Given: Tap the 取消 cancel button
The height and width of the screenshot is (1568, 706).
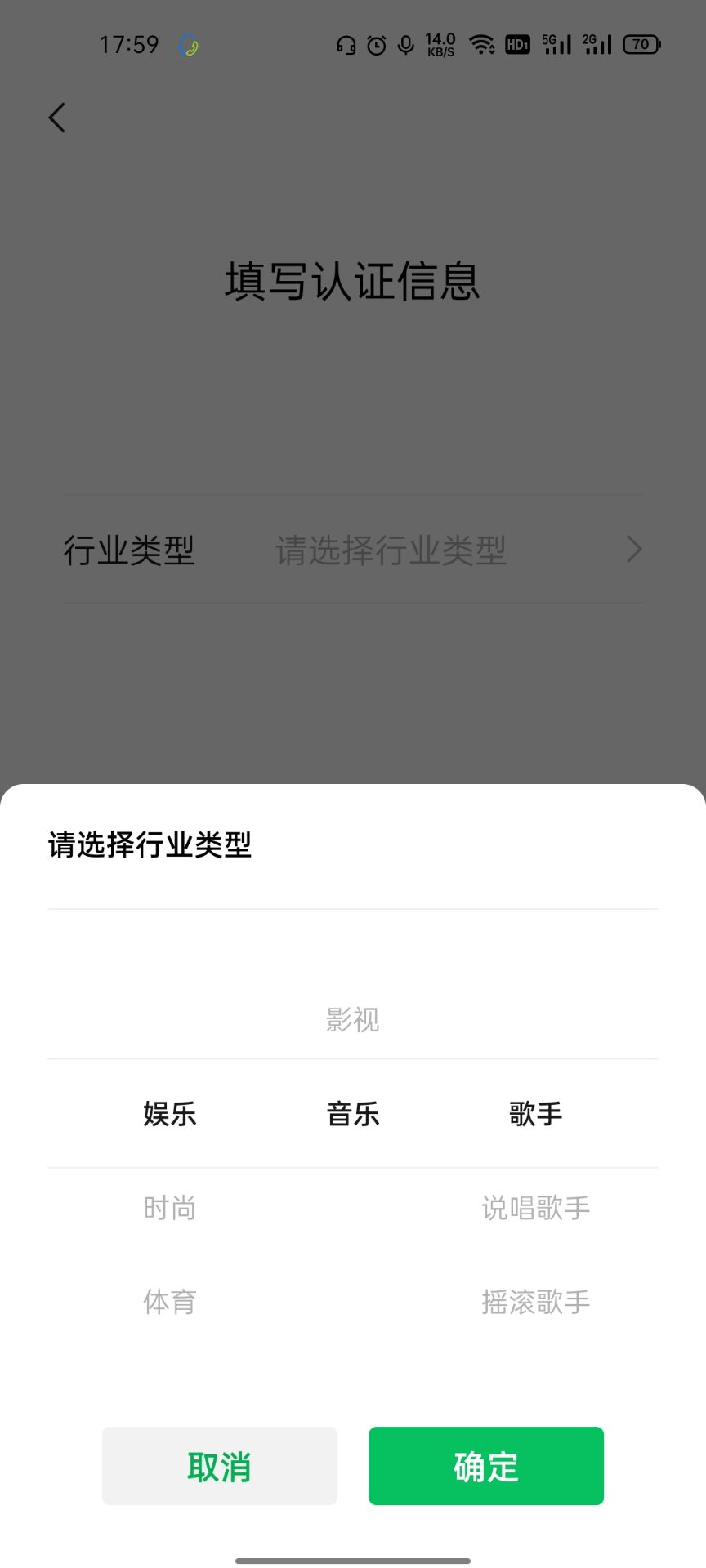Looking at the screenshot, I should pos(218,1466).
